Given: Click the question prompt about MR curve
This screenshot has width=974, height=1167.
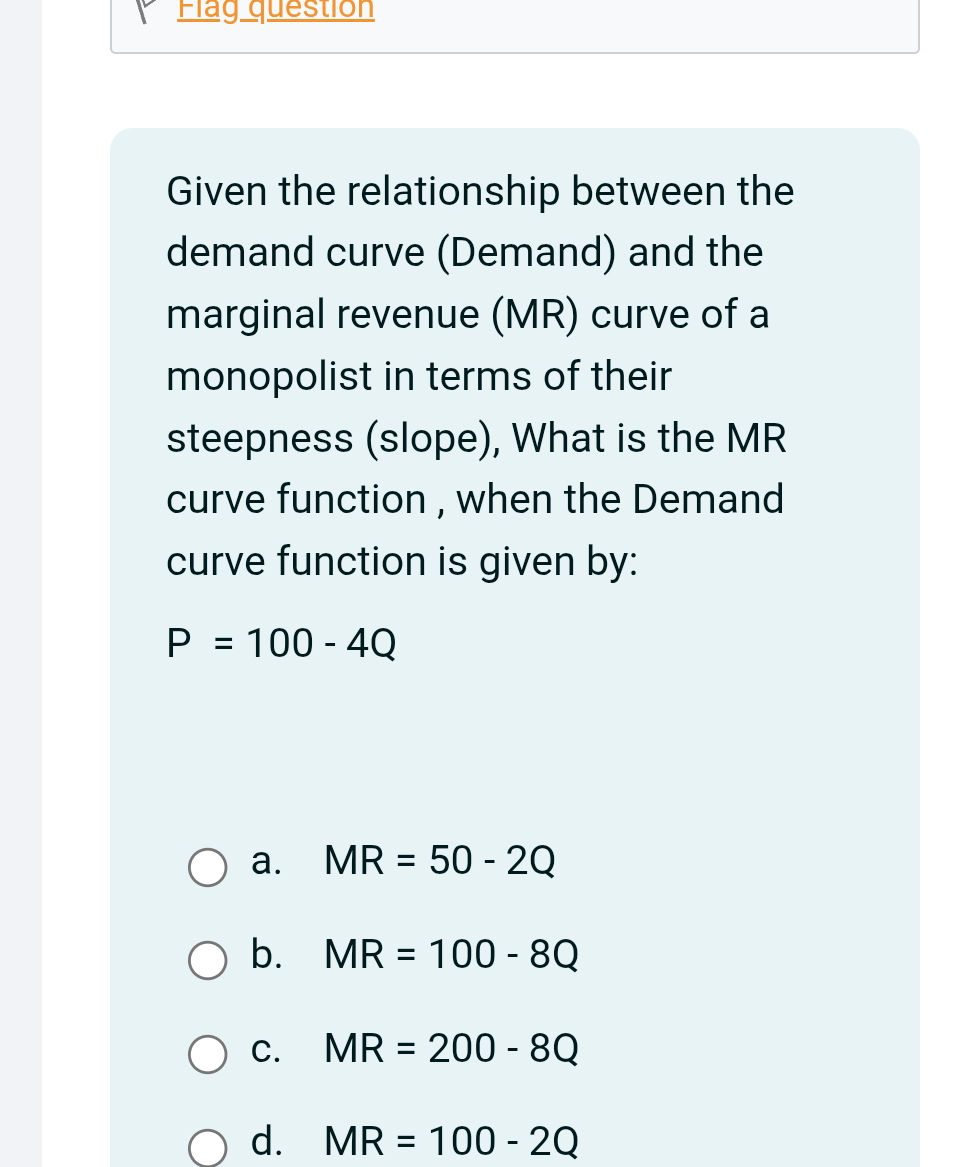Looking at the screenshot, I should point(480,375).
